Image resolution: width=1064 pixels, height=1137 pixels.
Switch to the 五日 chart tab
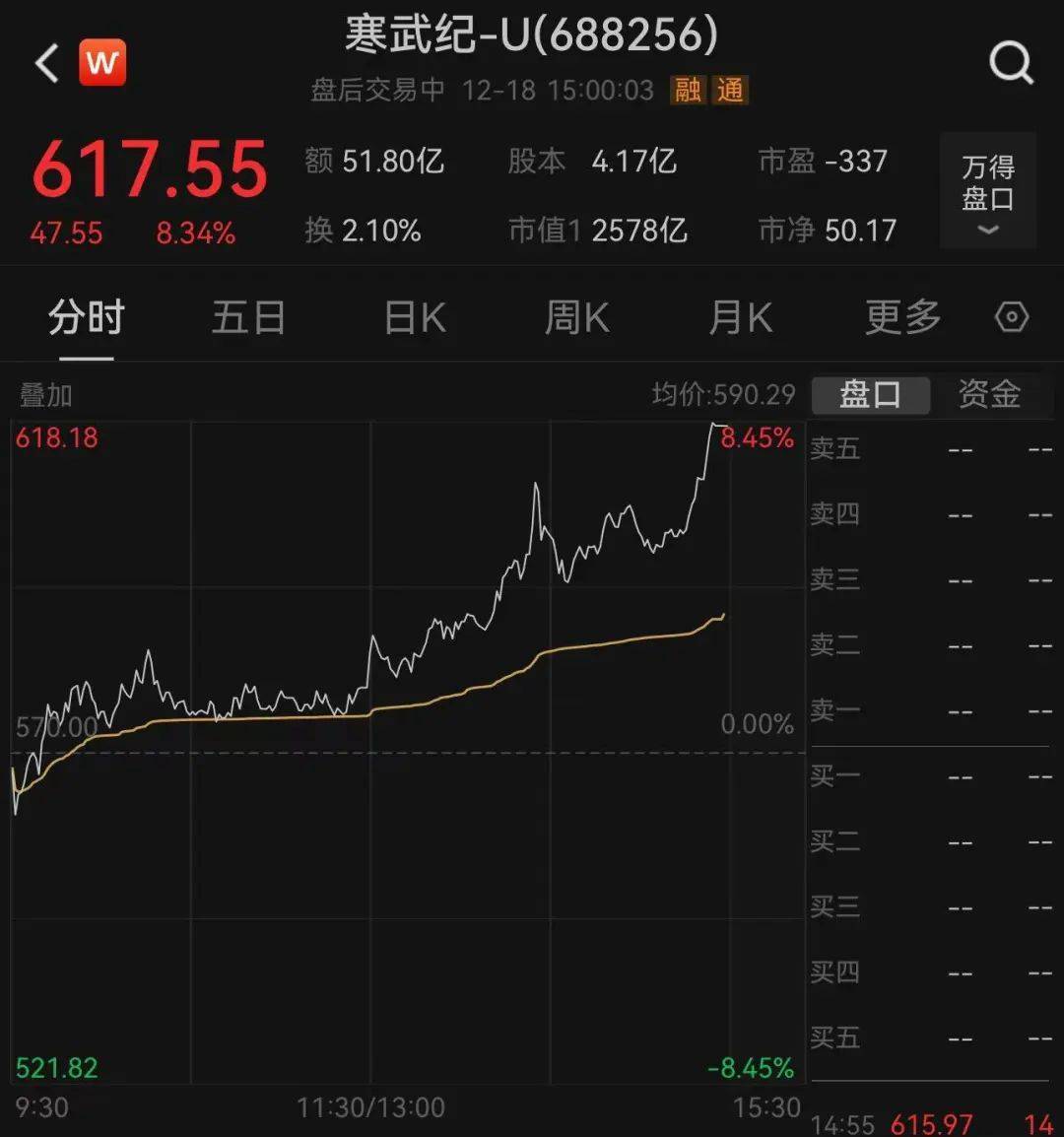(x=248, y=317)
